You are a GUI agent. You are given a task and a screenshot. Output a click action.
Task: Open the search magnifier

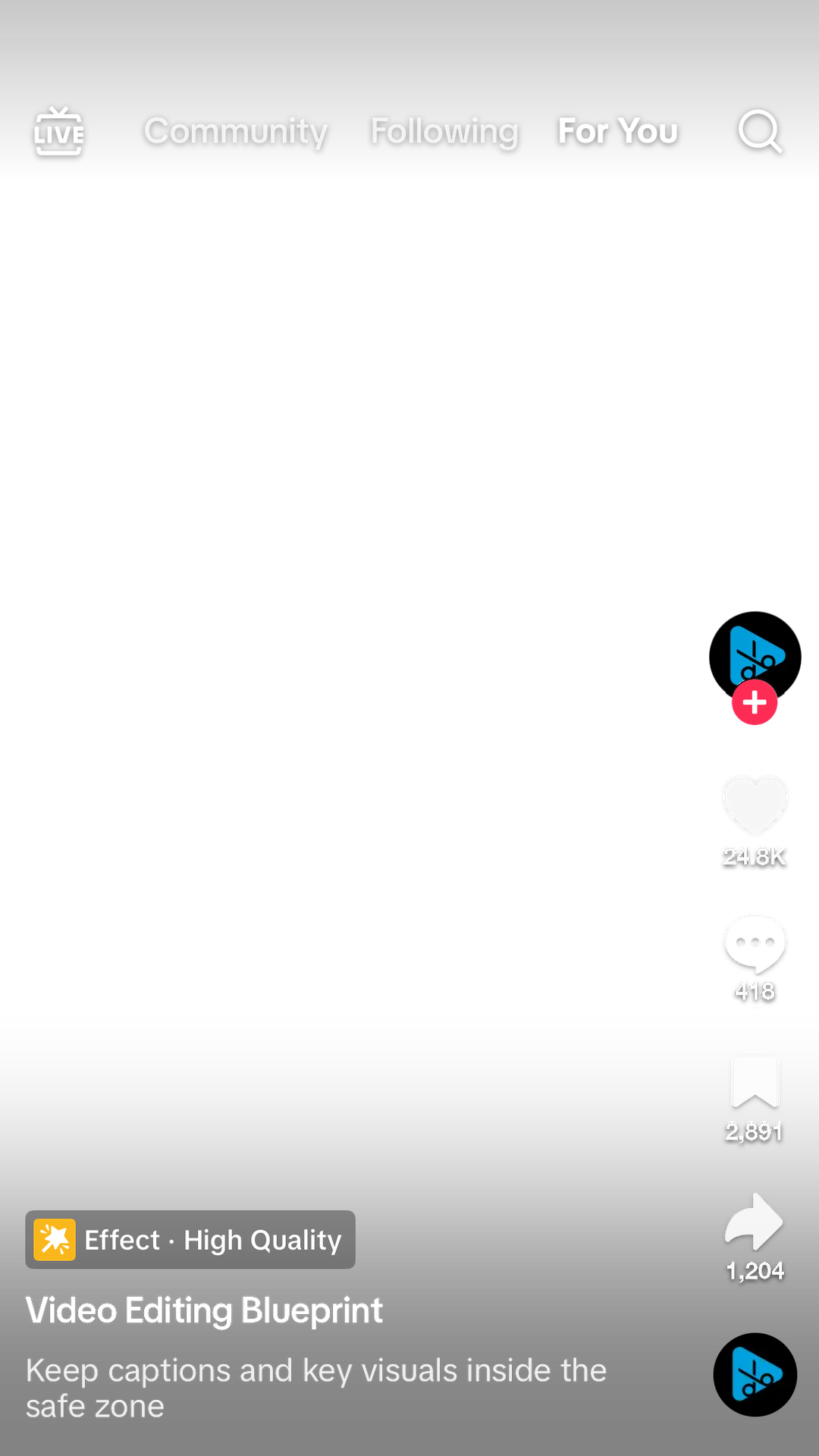(760, 132)
